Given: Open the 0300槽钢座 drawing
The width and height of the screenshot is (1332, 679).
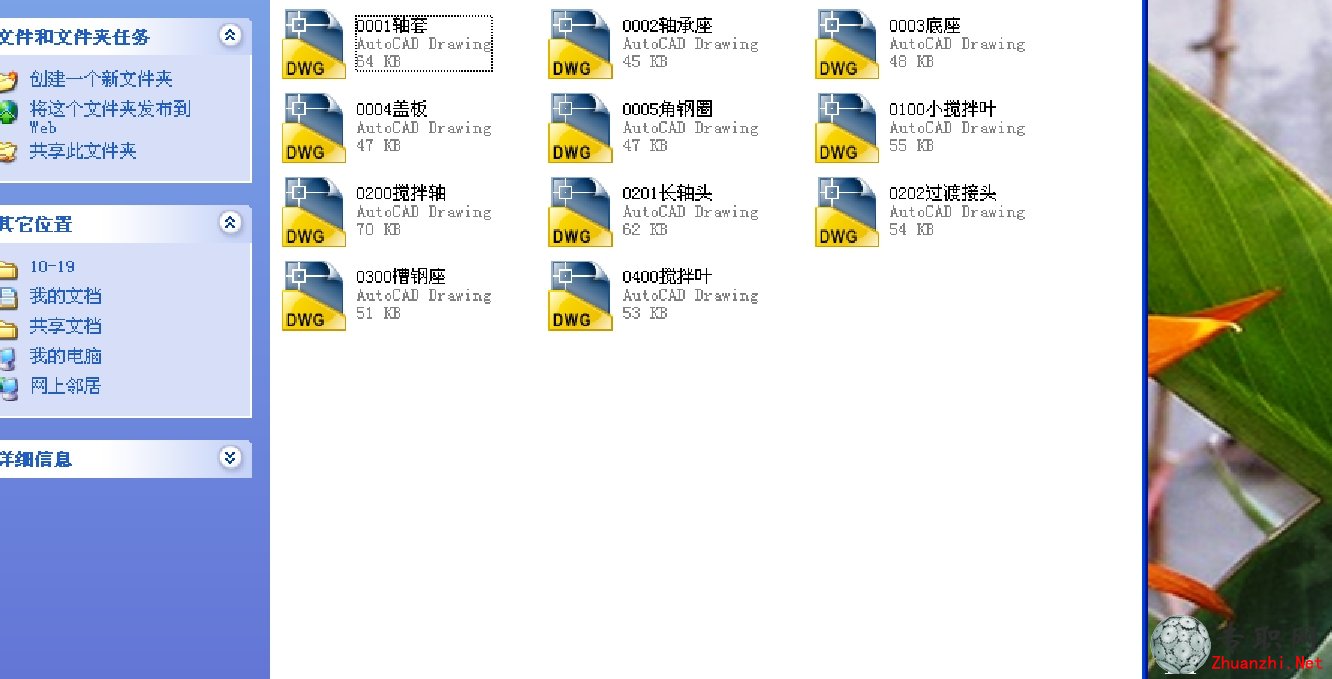Looking at the screenshot, I should point(314,296).
